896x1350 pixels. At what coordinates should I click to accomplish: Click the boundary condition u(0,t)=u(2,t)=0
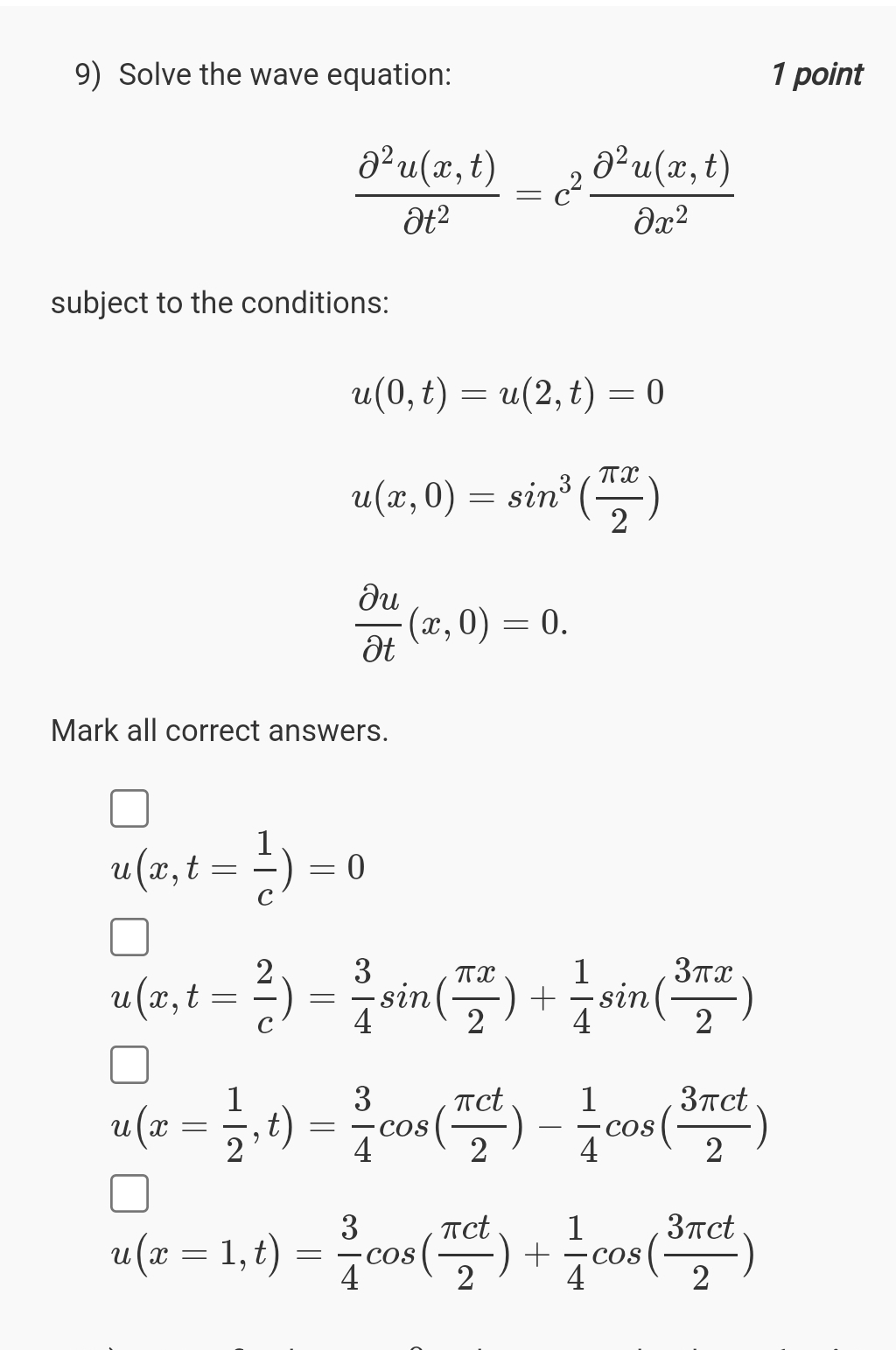(x=506, y=393)
